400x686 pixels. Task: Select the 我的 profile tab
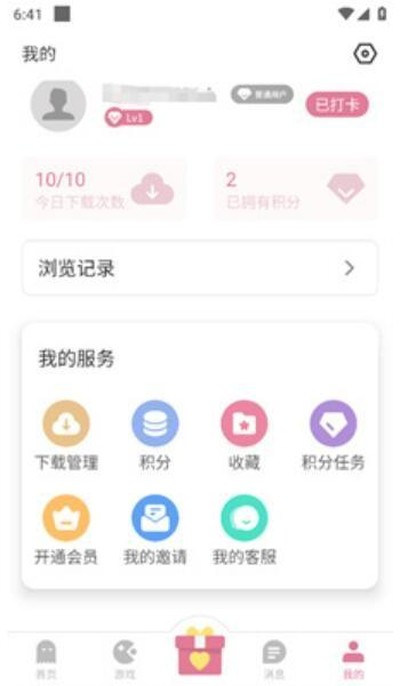pos(353,659)
